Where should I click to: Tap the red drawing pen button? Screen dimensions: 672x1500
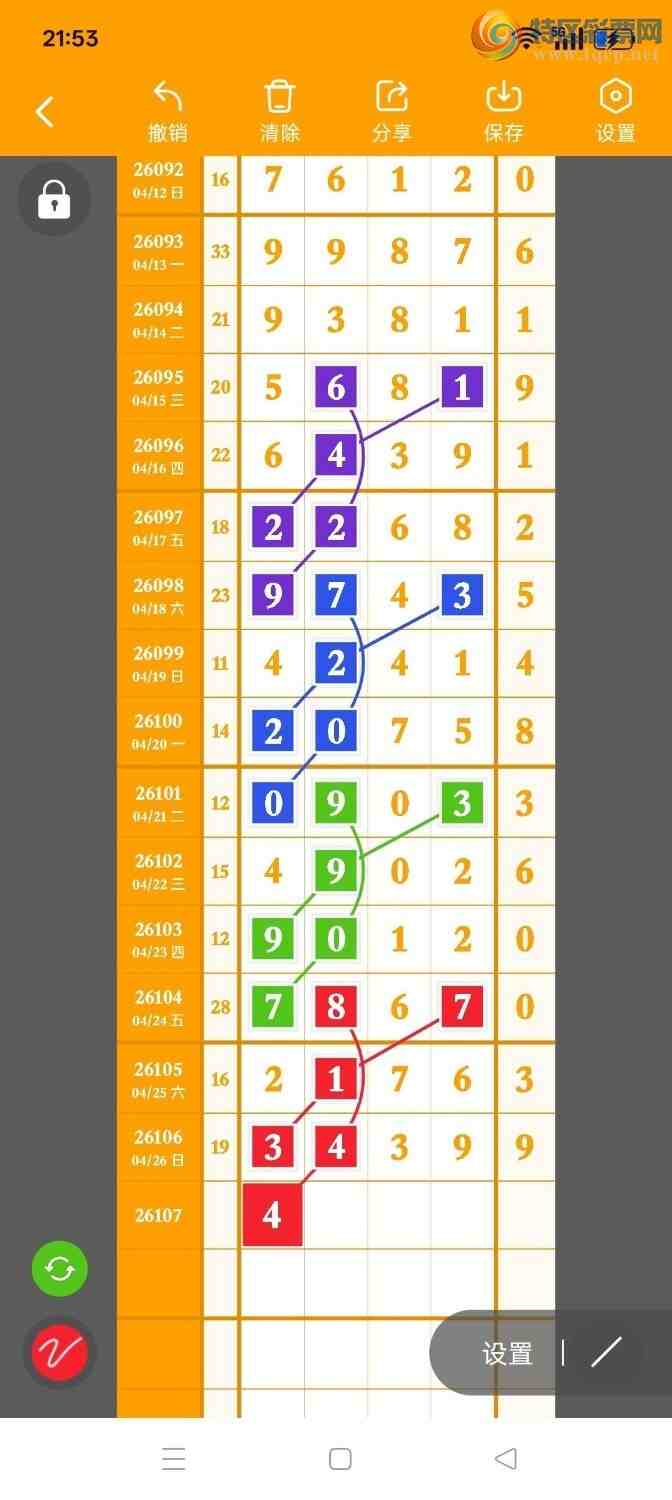coord(60,1354)
